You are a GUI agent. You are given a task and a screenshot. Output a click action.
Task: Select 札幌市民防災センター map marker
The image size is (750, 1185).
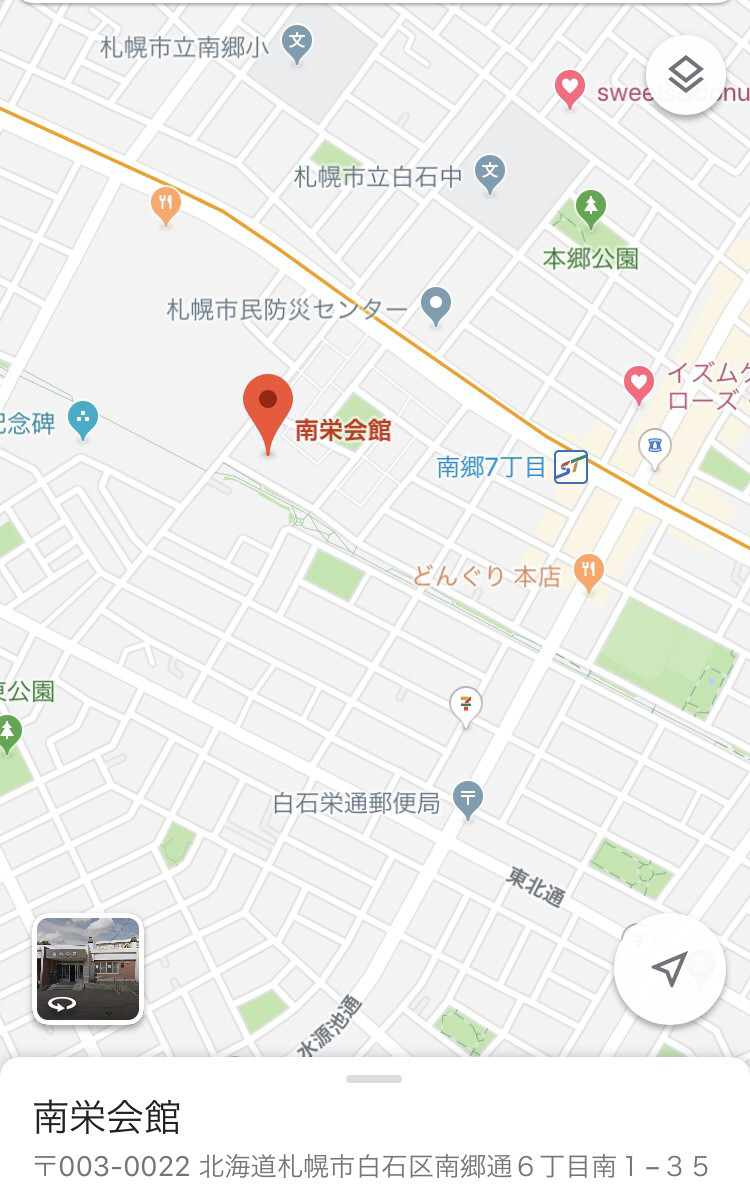click(435, 304)
